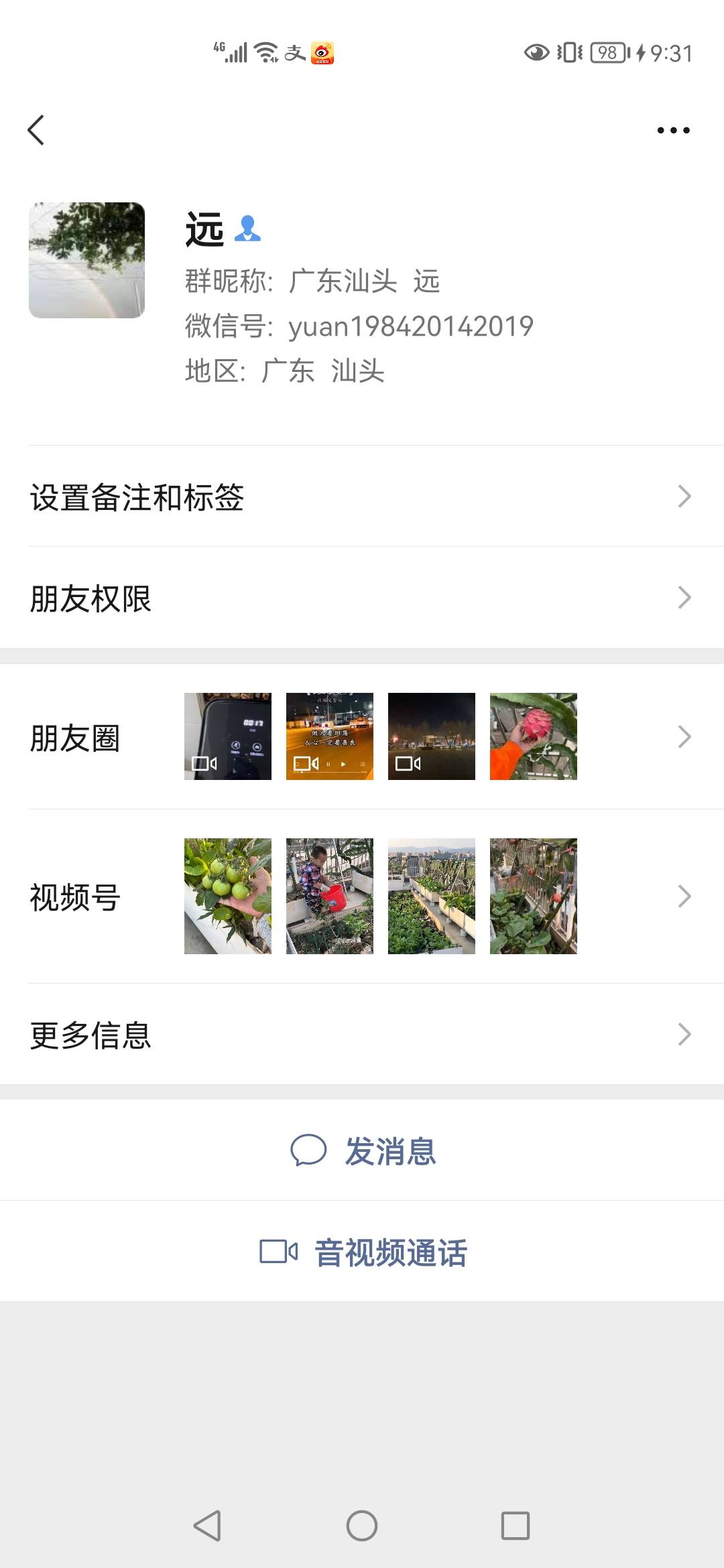This screenshot has width=724, height=1568.
Task: View the contact's profile picture
Action: pyautogui.click(x=87, y=260)
